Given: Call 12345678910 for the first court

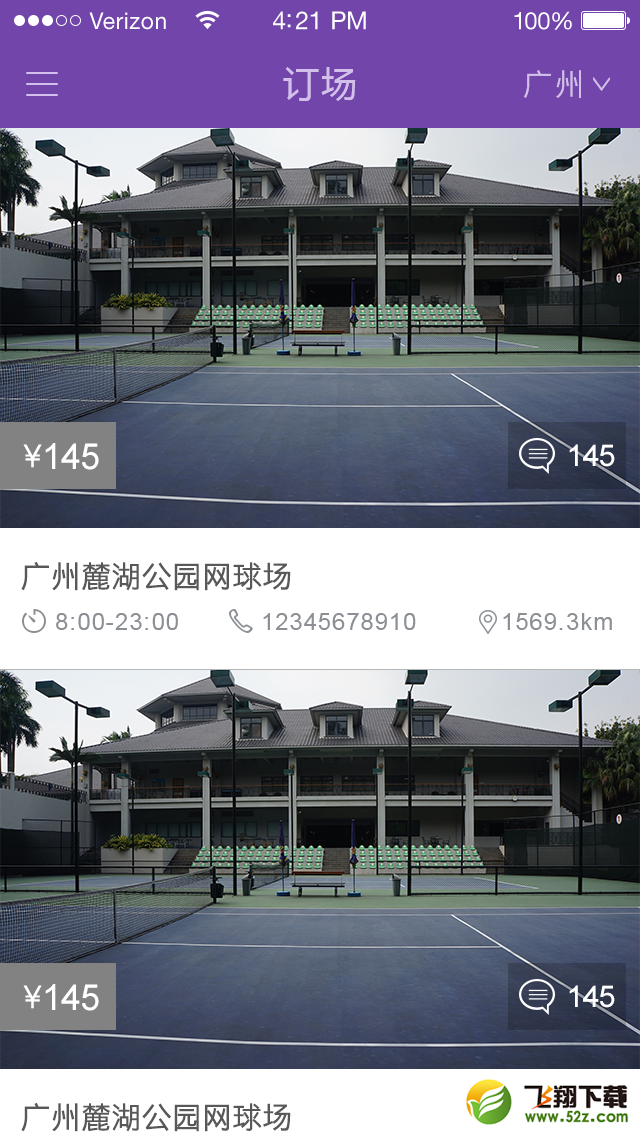Looking at the screenshot, I should (323, 622).
